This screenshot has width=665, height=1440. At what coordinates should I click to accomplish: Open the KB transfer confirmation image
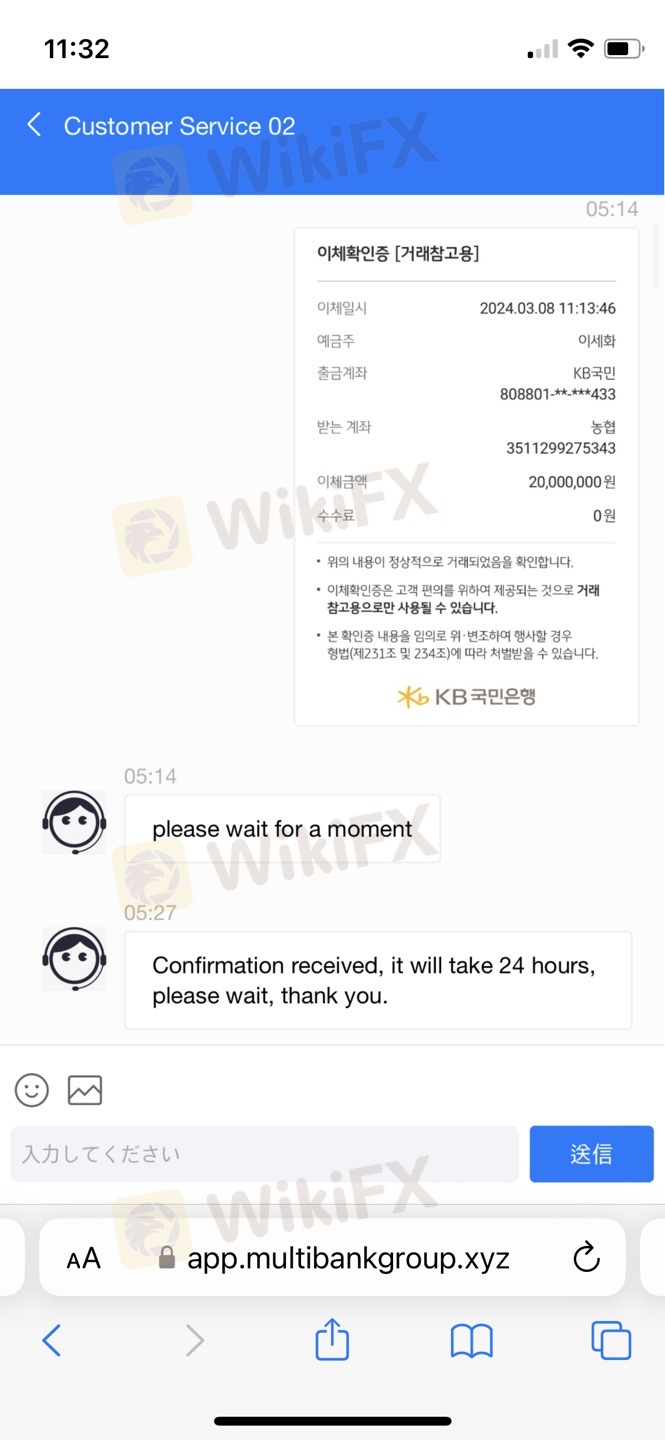pos(466,476)
